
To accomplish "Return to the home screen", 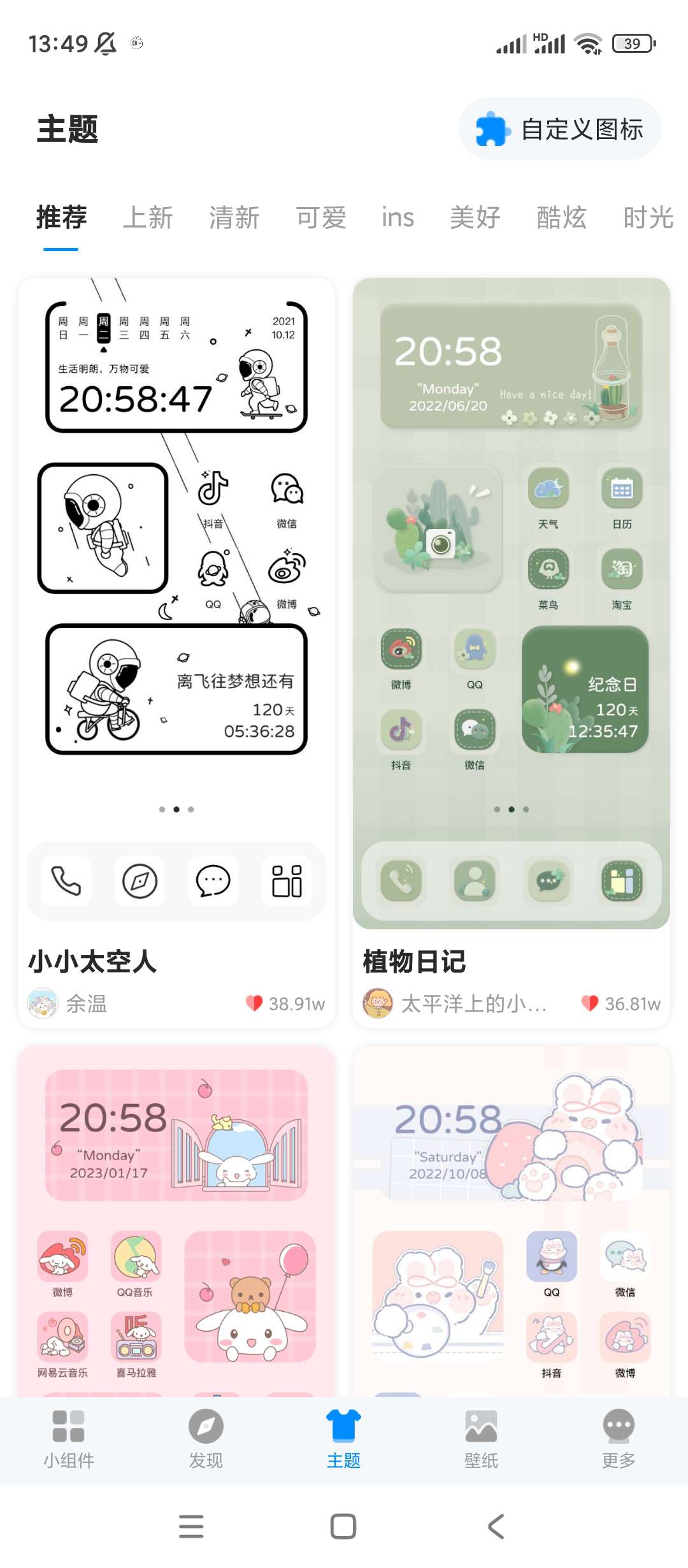I will tap(343, 1526).
